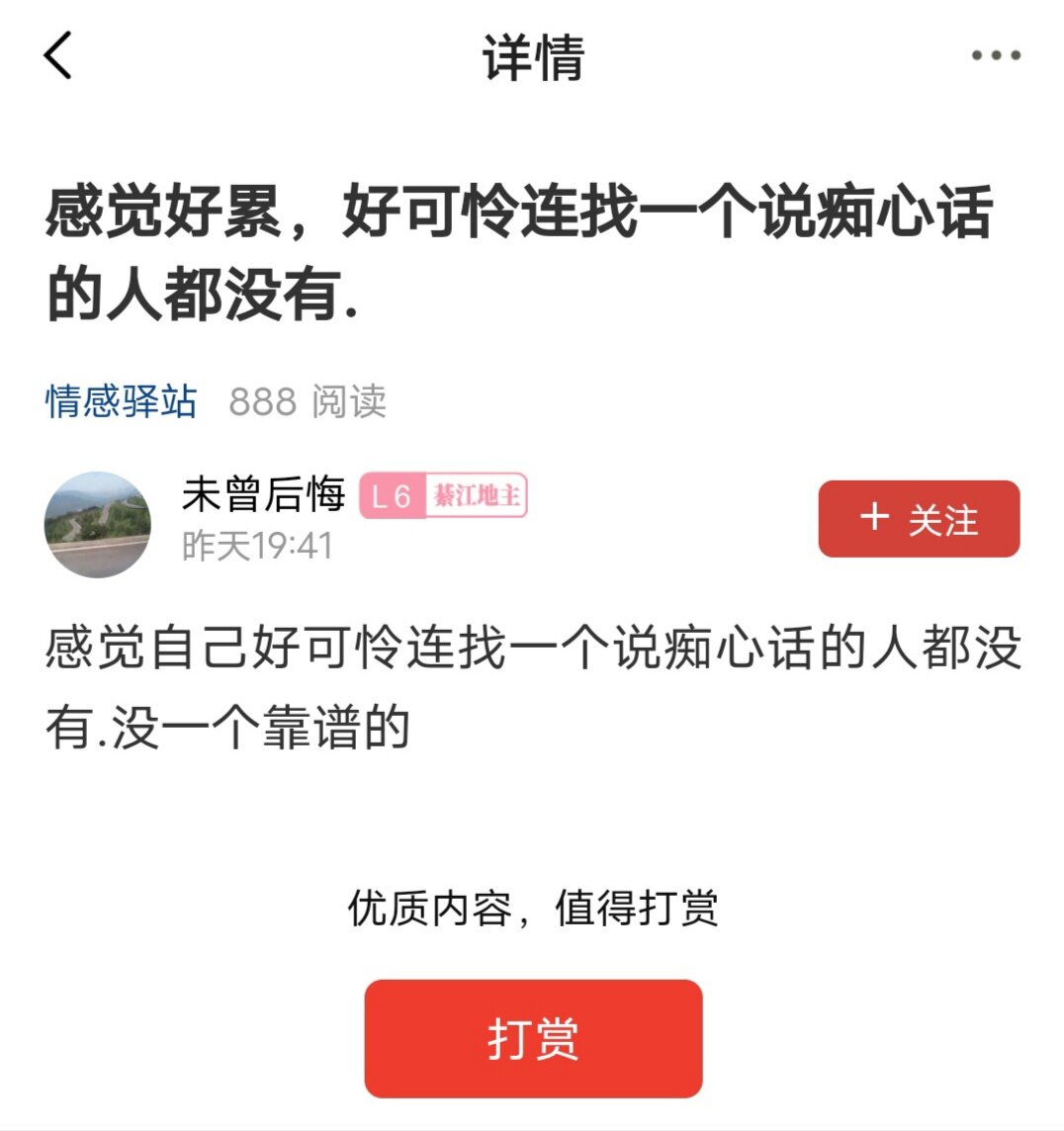Tap the red 打赏 reward button
1064x1131 pixels.
click(533, 1038)
